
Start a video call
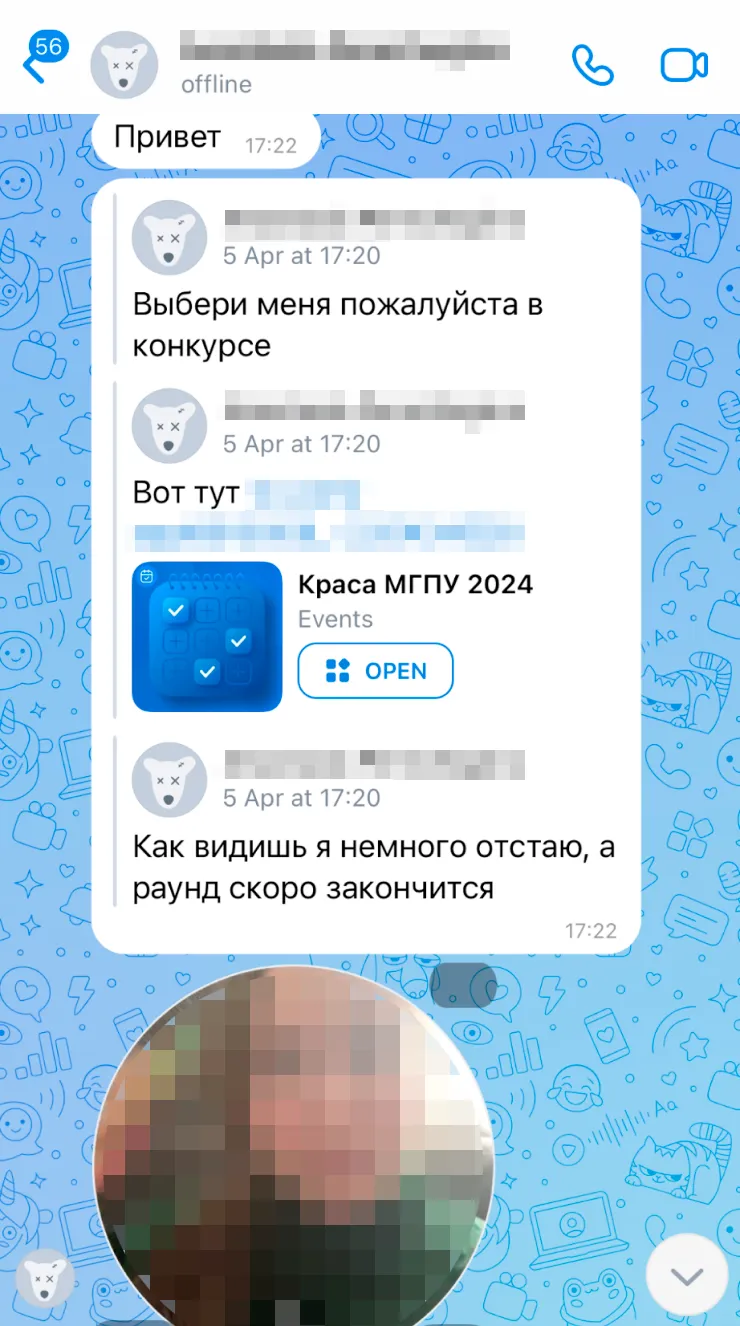[x=684, y=66]
